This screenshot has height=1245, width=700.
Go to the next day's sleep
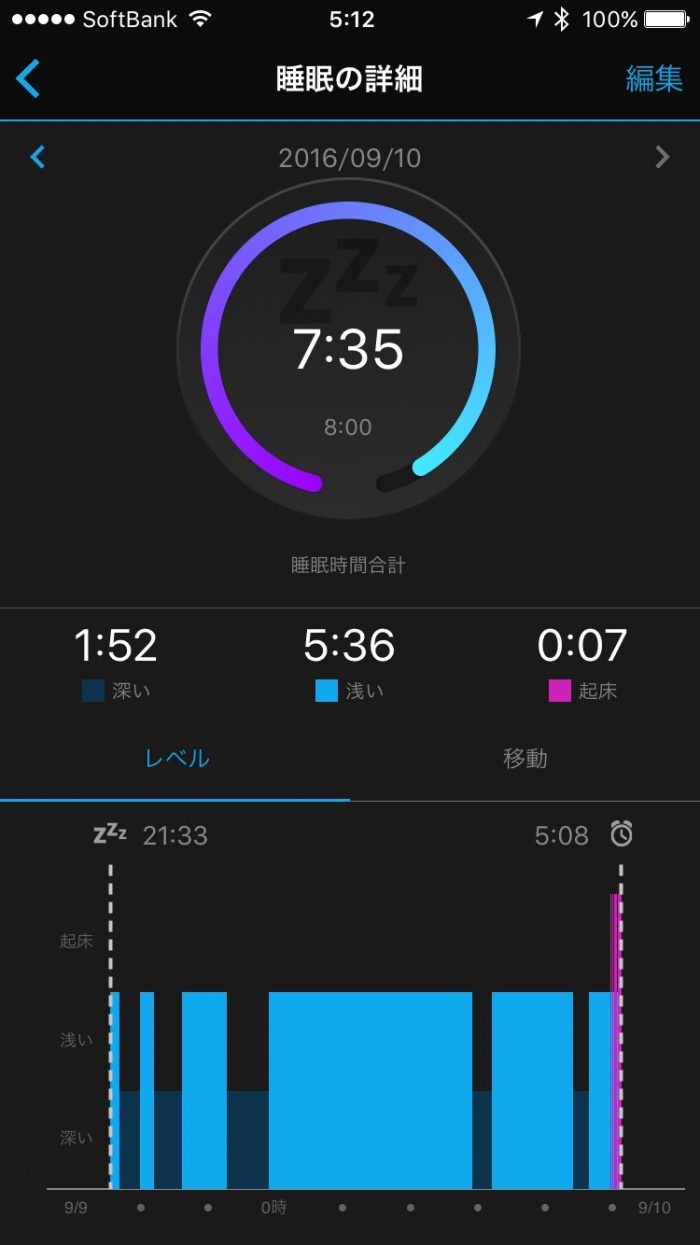[662, 157]
